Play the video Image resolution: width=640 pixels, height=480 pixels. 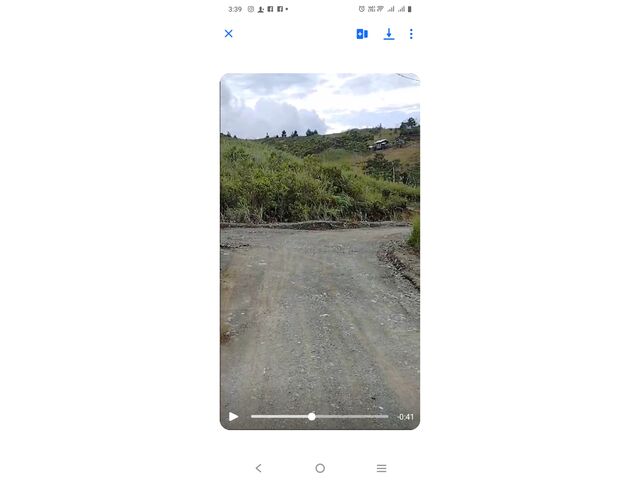pos(234,416)
